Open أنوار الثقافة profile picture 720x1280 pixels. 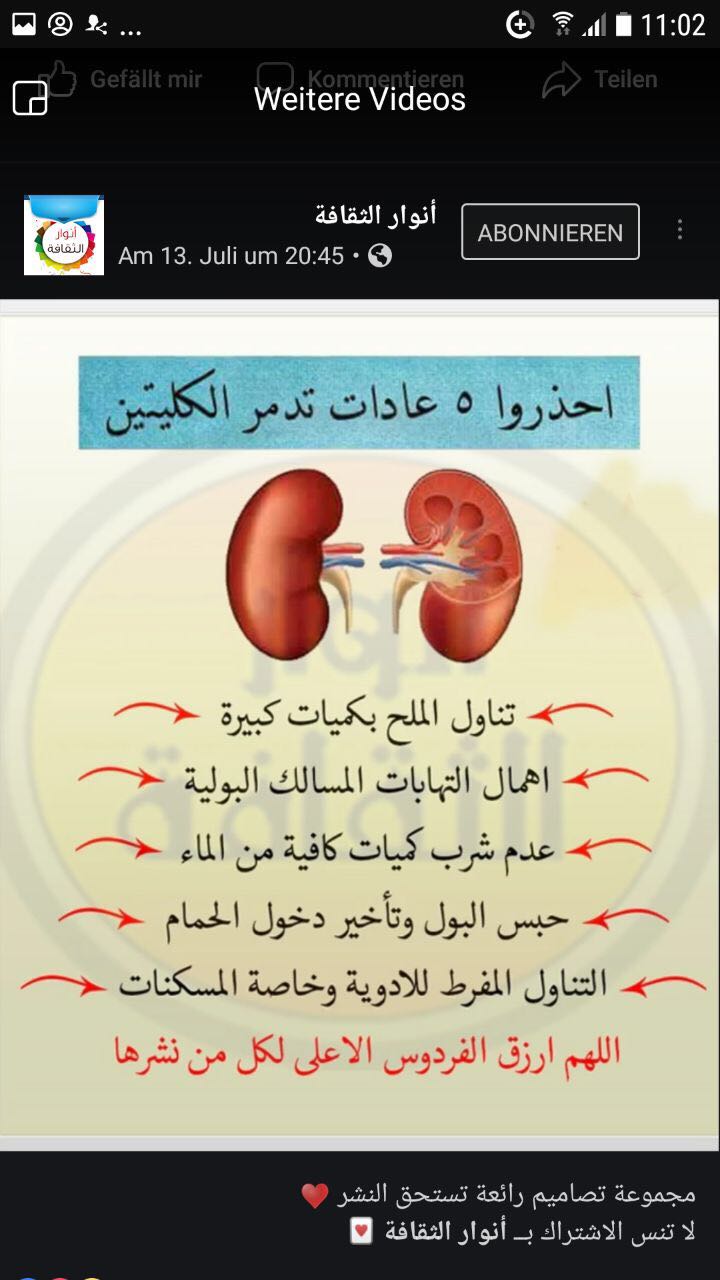tap(64, 235)
